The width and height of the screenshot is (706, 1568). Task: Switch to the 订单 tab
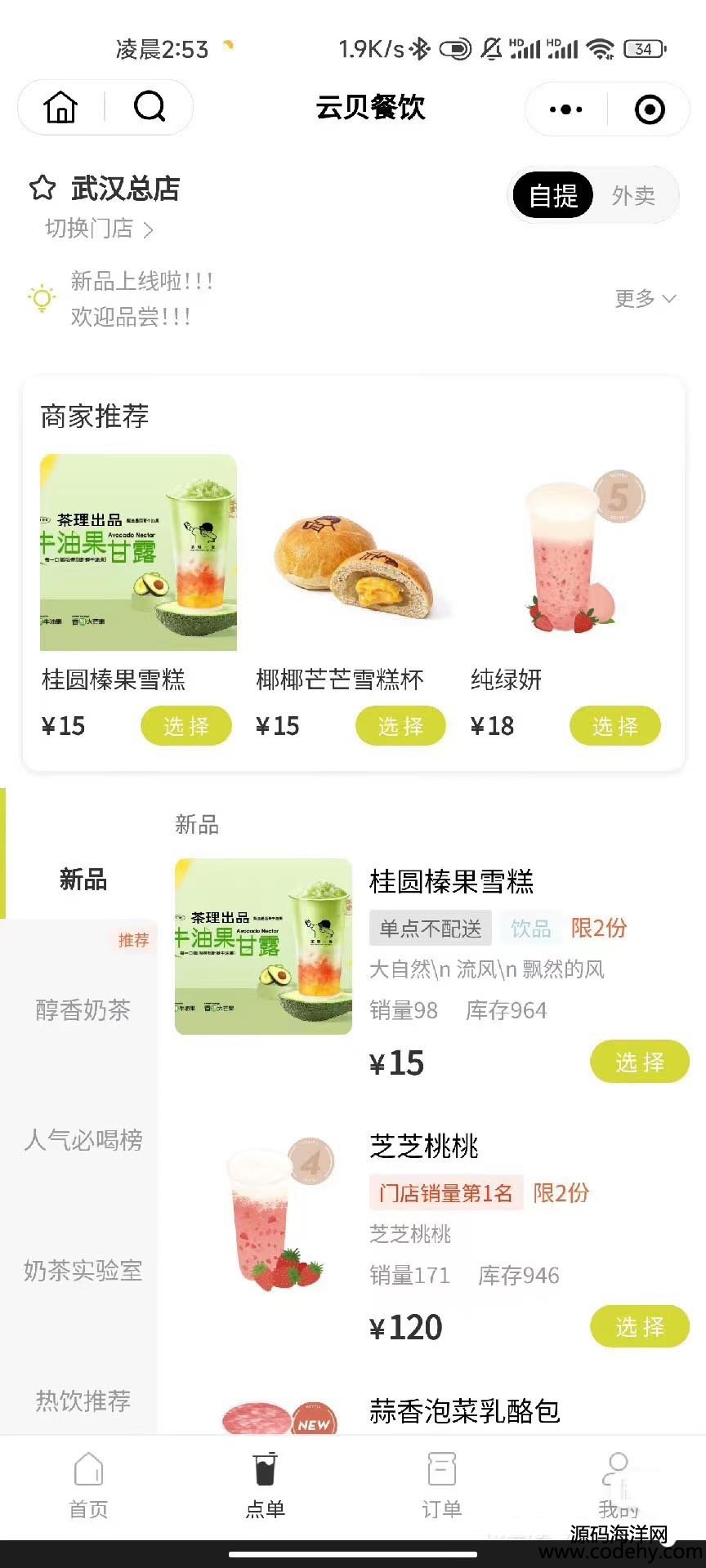441,1486
